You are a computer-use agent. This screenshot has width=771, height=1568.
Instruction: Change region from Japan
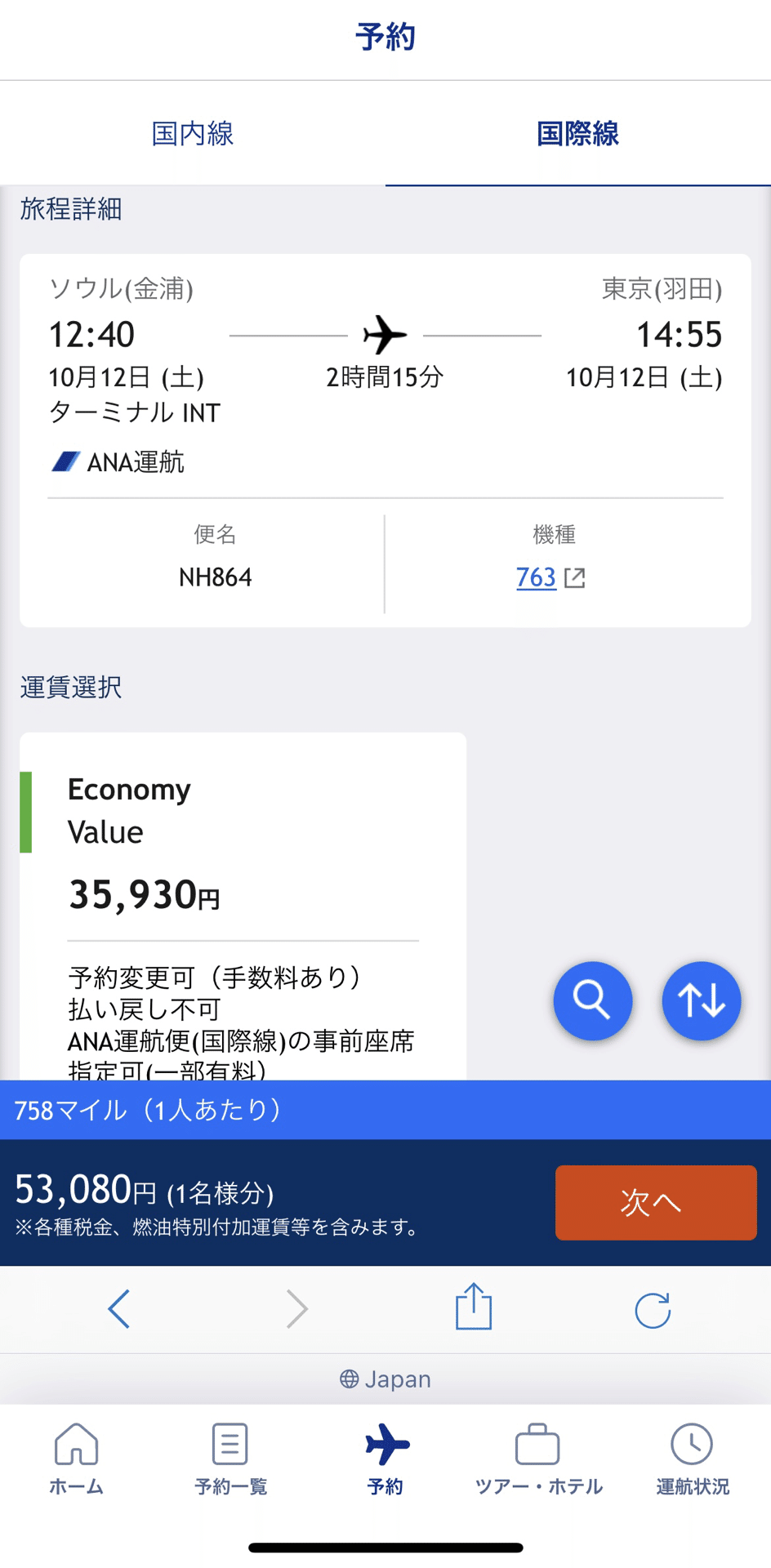[x=385, y=1379]
